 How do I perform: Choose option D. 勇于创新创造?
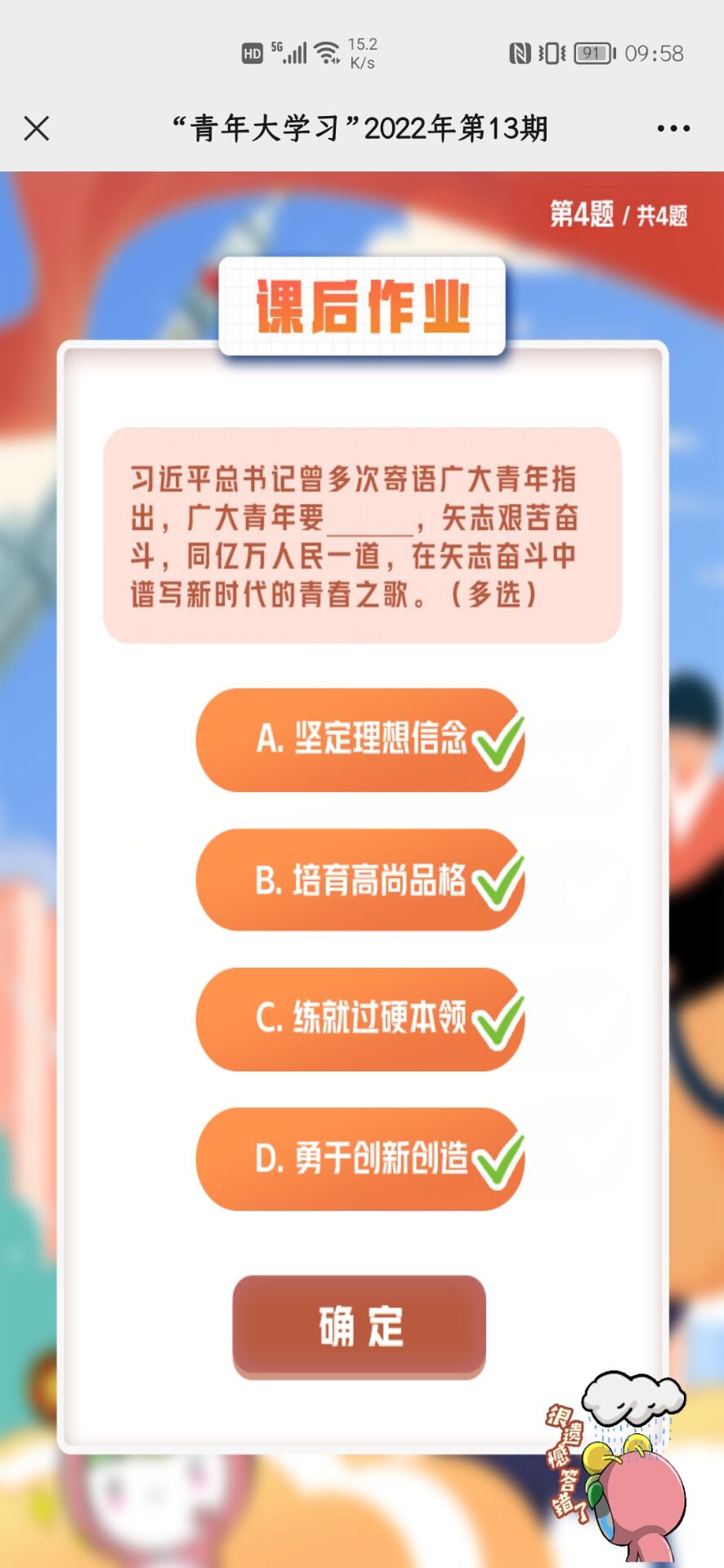pos(360,1158)
